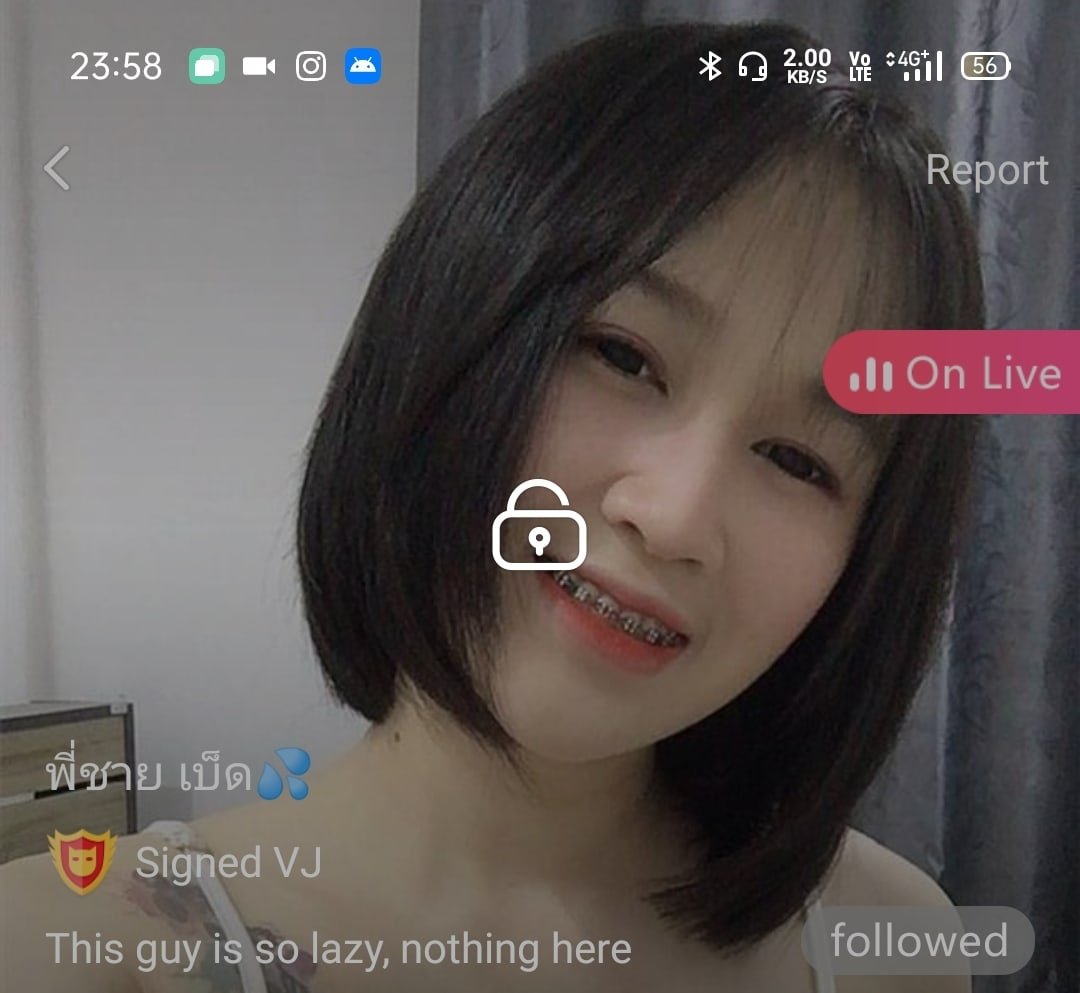Open the On Live stream badge

953,374
